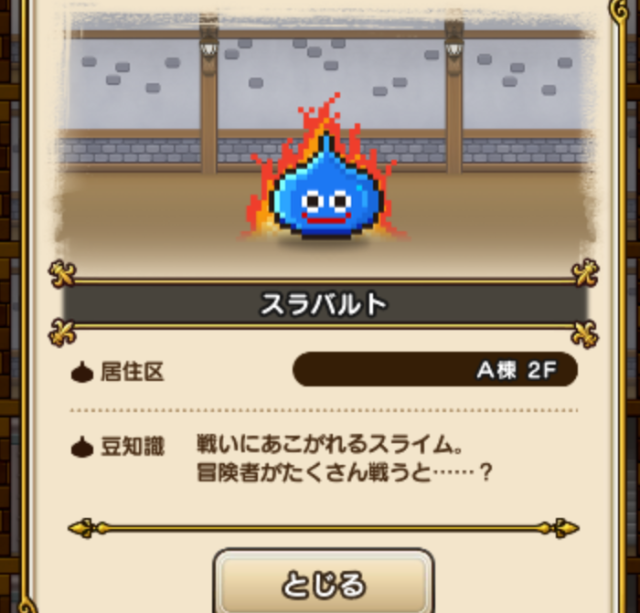Tap the とじる button to close the dialog
The image size is (640, 613).
(x=323, y=584)
